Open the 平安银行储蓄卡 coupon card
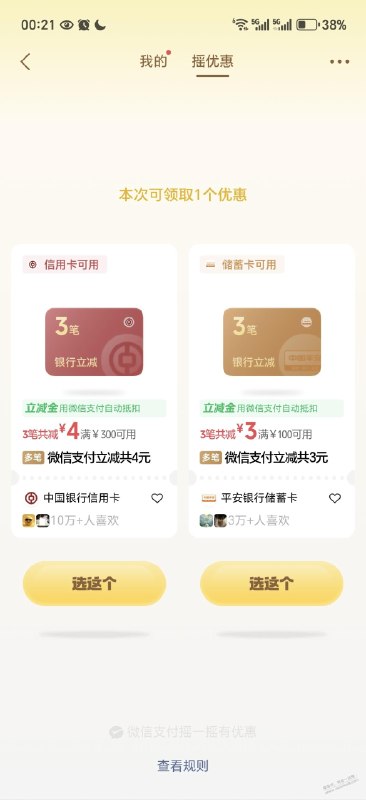 [272, 391]
